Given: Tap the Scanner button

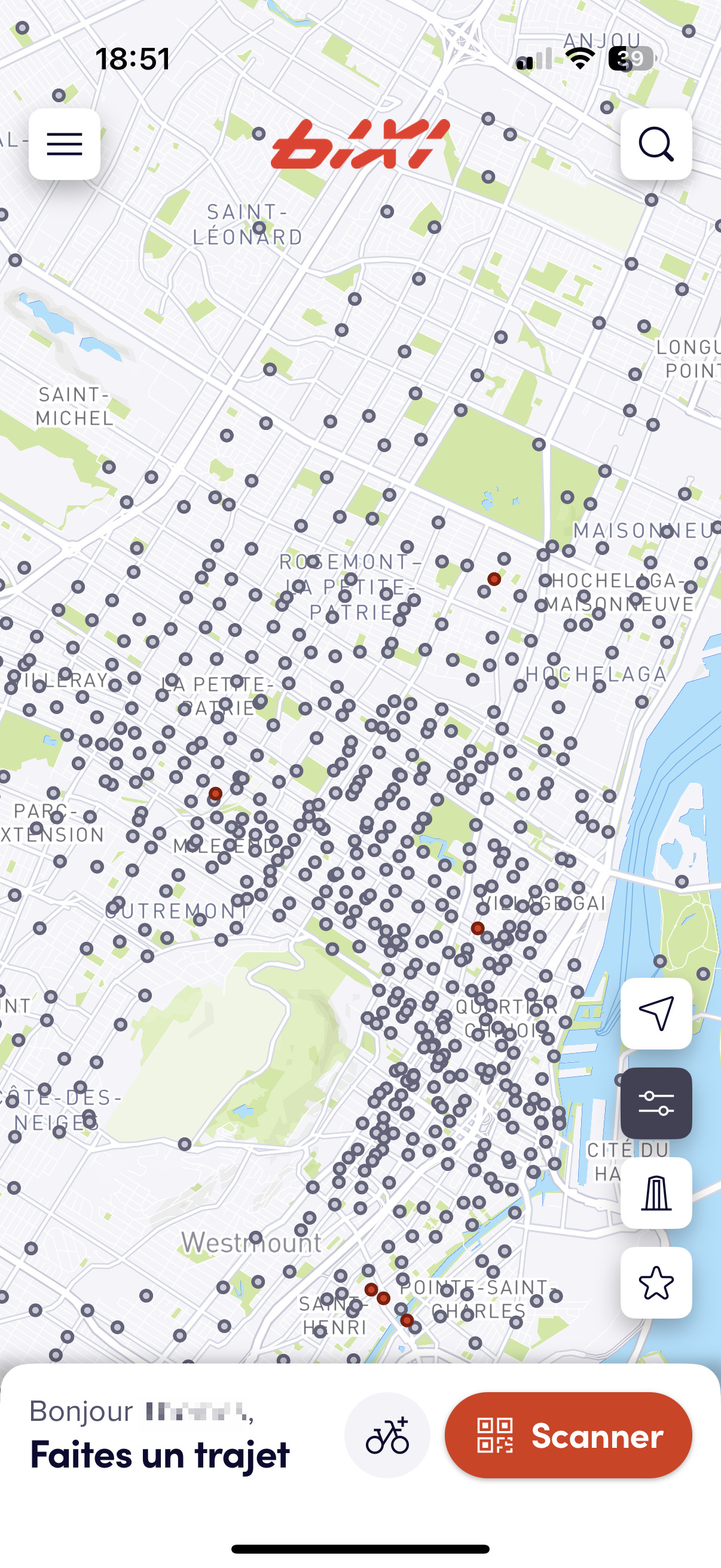Looking at the screenshot, I should (x=569, y=1435).
